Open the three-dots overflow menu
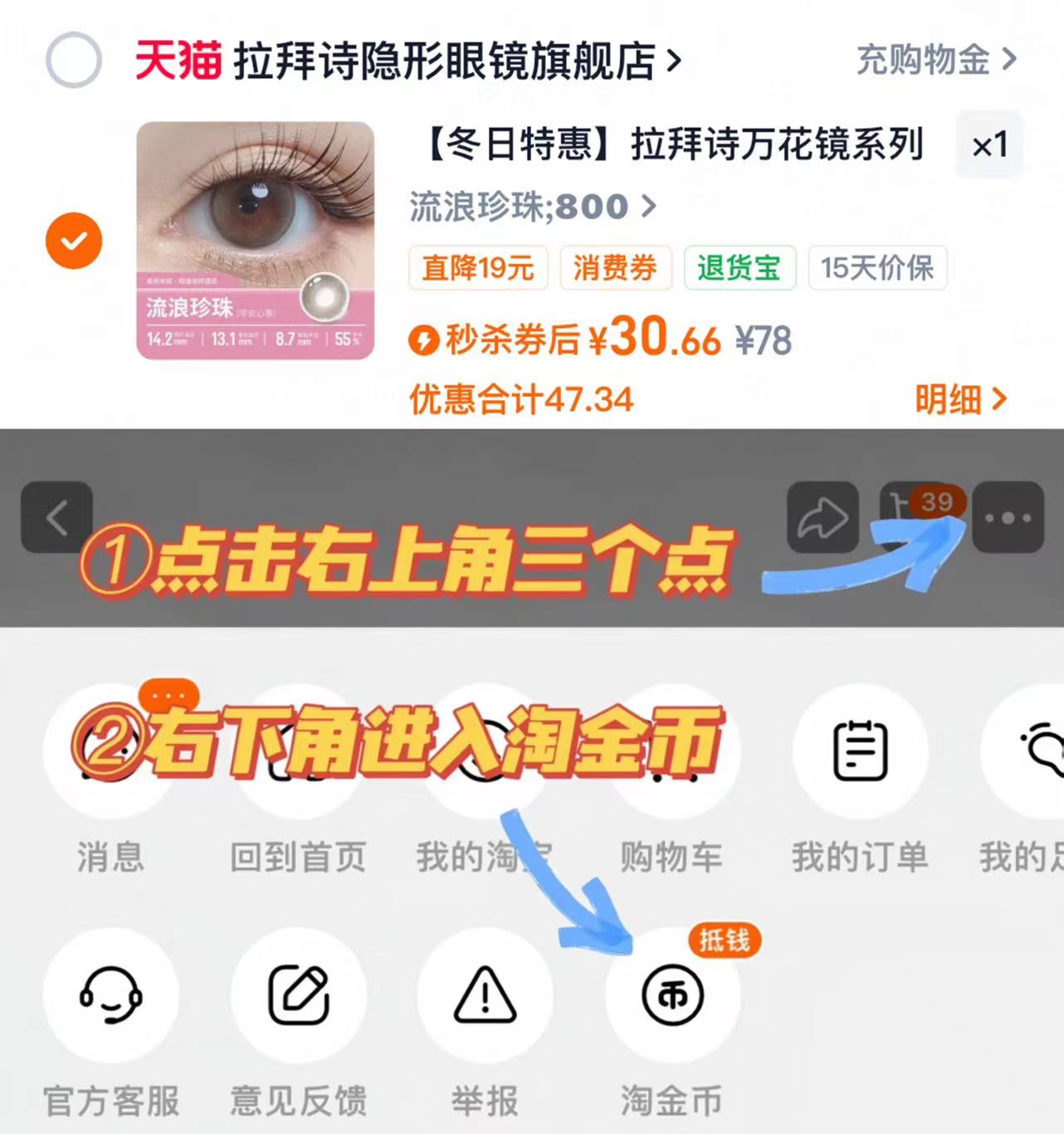Viewport: 1064px width, 1134px height. click(x=1008, y=516)
